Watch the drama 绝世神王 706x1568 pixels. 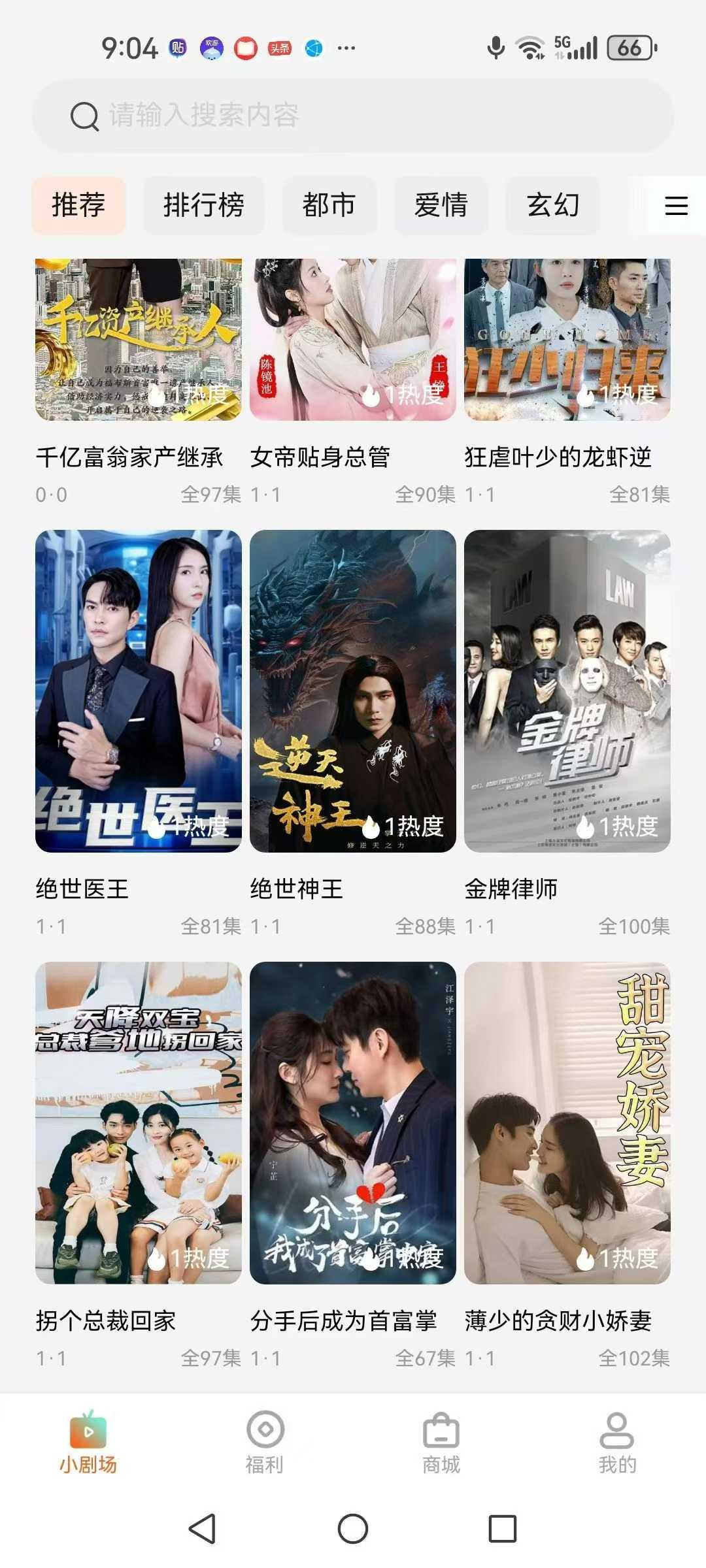point(353,691)
